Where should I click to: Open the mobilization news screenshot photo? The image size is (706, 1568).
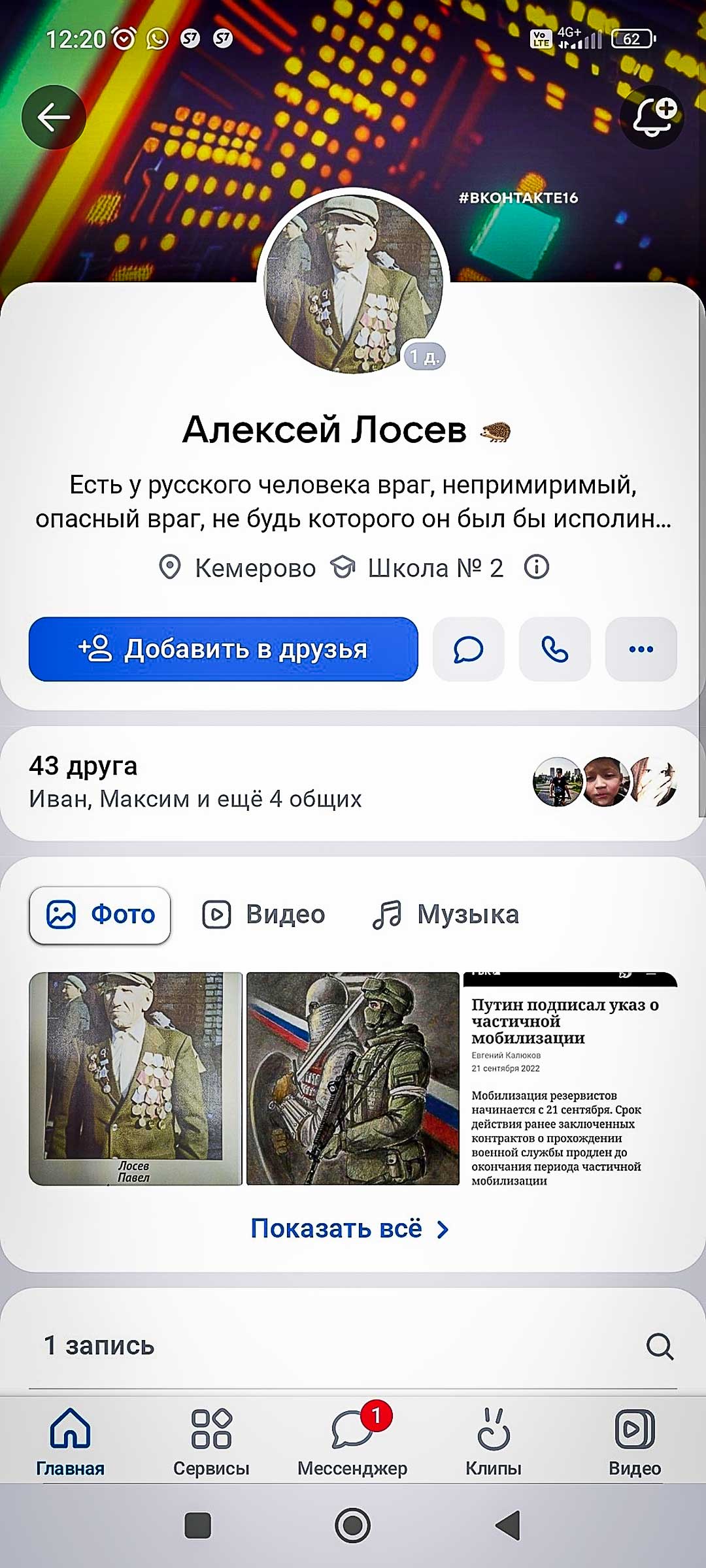coord(570,1078)
